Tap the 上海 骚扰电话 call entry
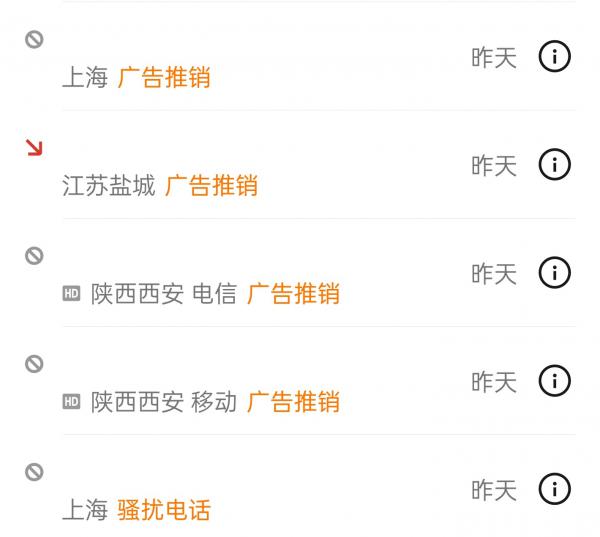 click(x=250, y=492)
